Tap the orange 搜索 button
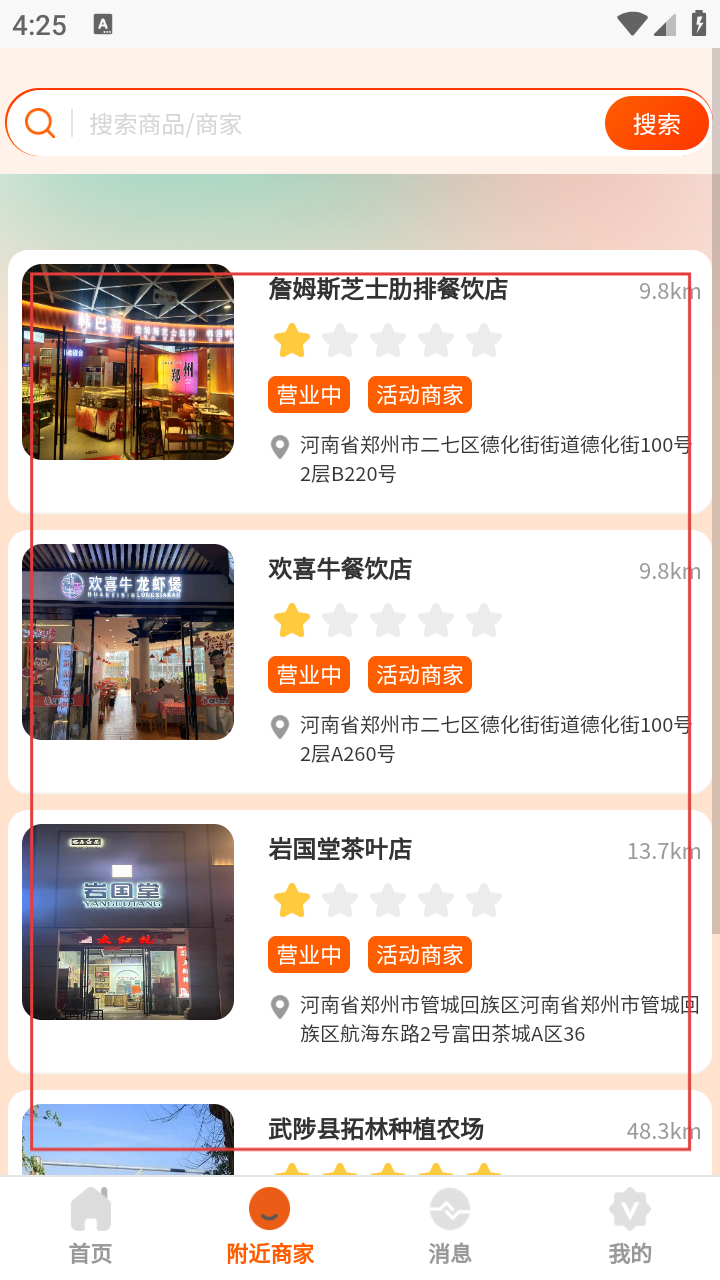Screen dimensions: 720x1280 (x=656, y=124)
